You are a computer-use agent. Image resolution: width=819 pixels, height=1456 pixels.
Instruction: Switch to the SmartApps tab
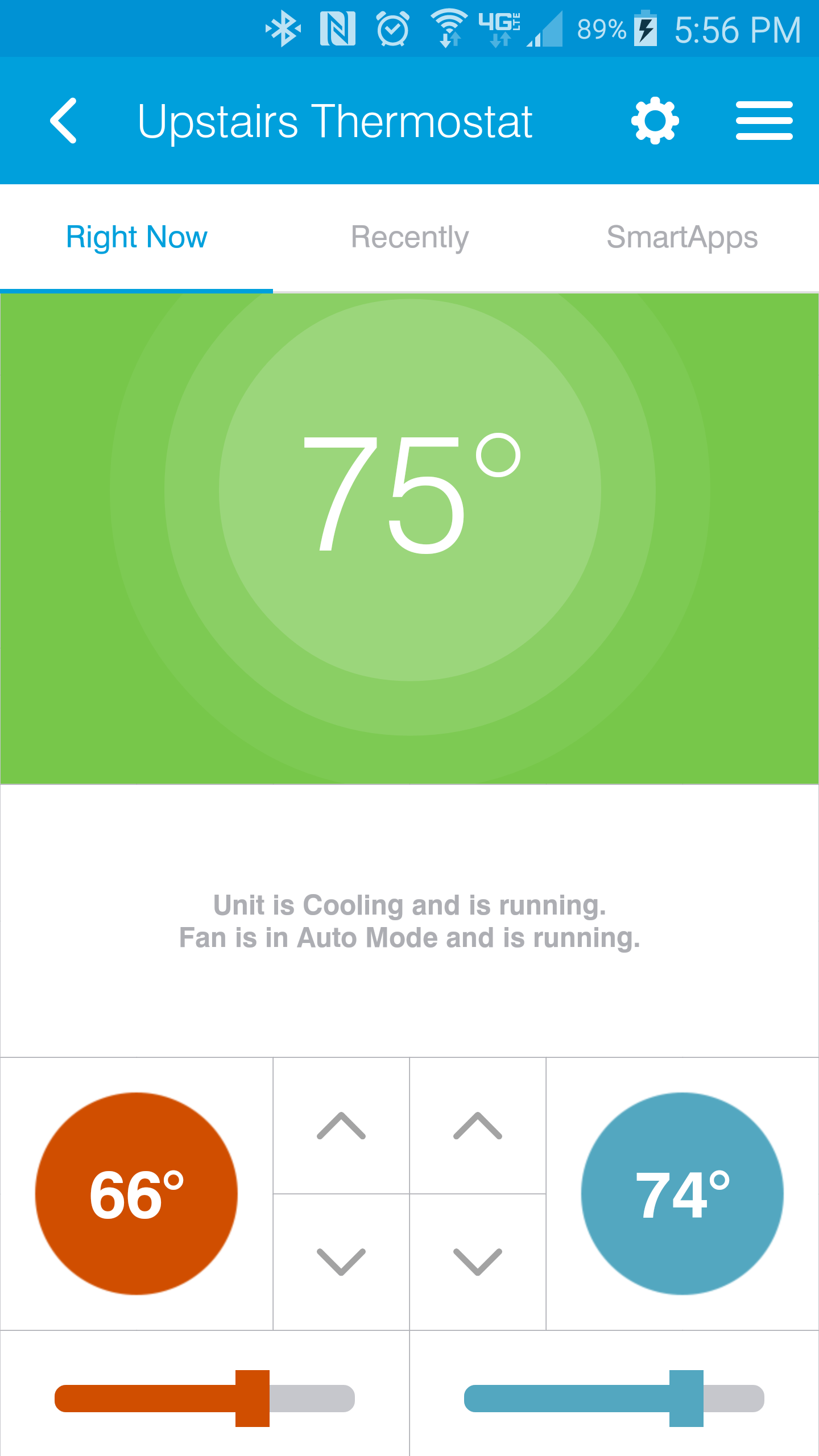pyautogui.click(x=682, y=237)
